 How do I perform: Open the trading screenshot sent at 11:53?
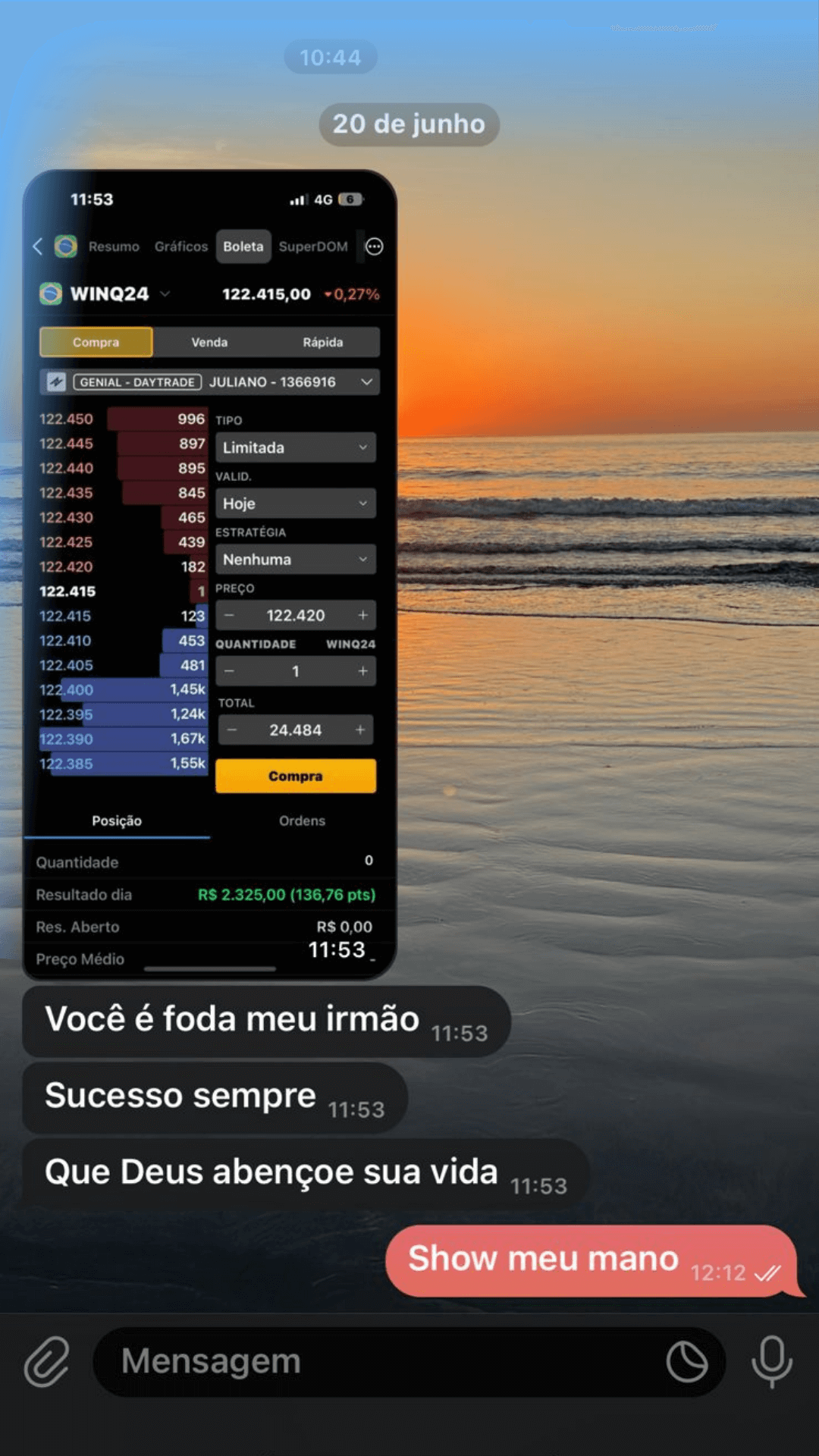tap(210, 575)
